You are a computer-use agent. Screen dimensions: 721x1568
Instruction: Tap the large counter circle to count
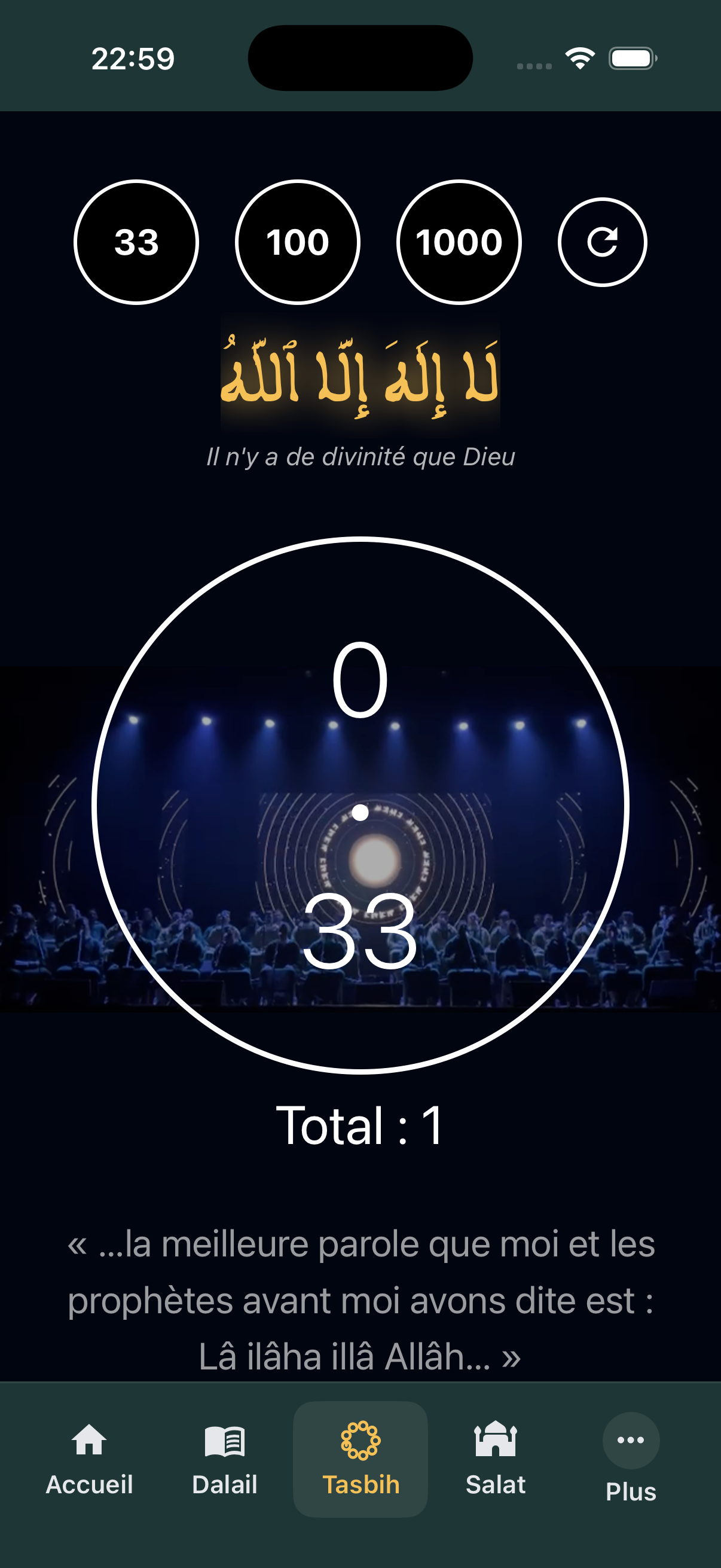[360, 805]
